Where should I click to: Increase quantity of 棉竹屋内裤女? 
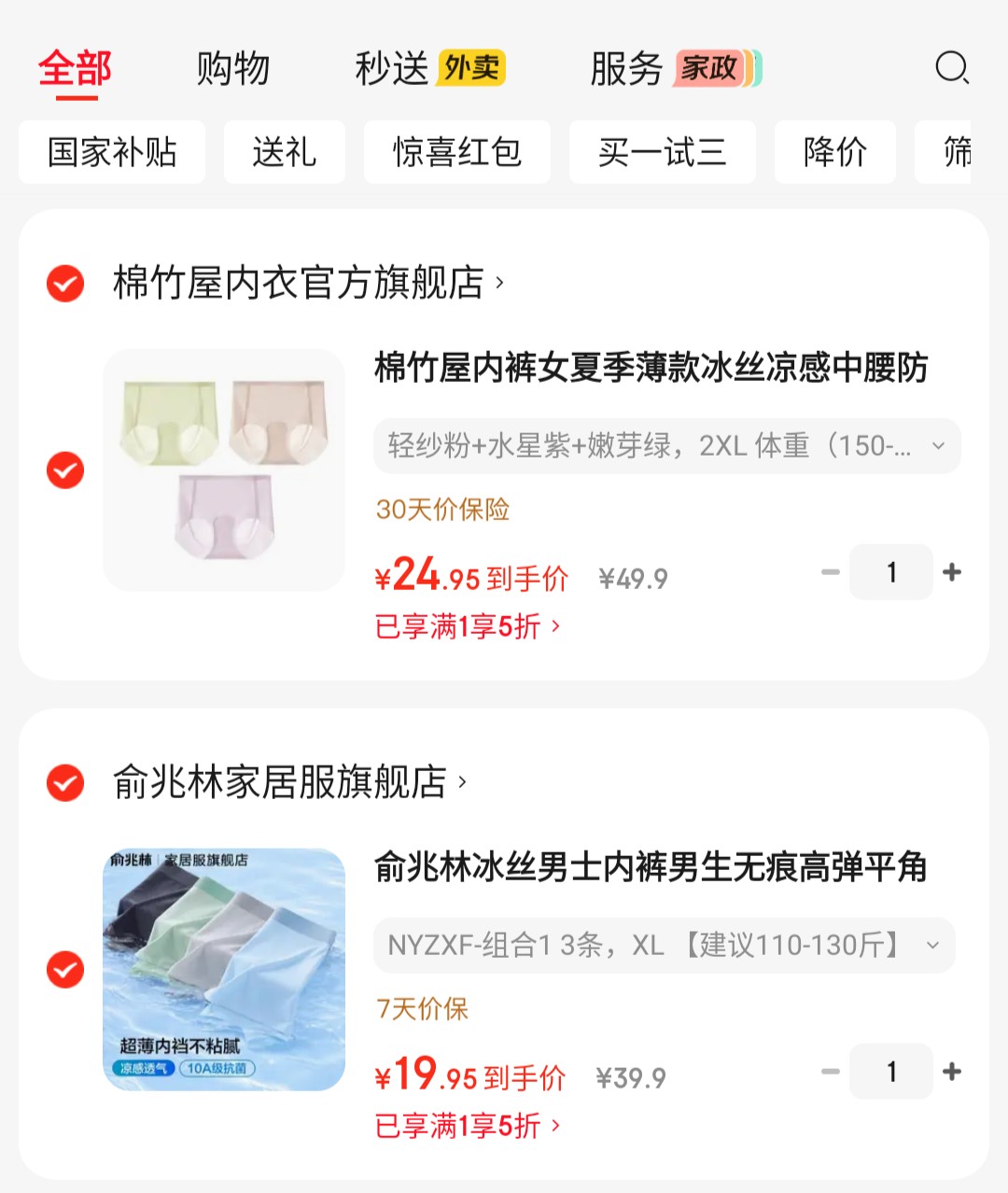[952, 572]
